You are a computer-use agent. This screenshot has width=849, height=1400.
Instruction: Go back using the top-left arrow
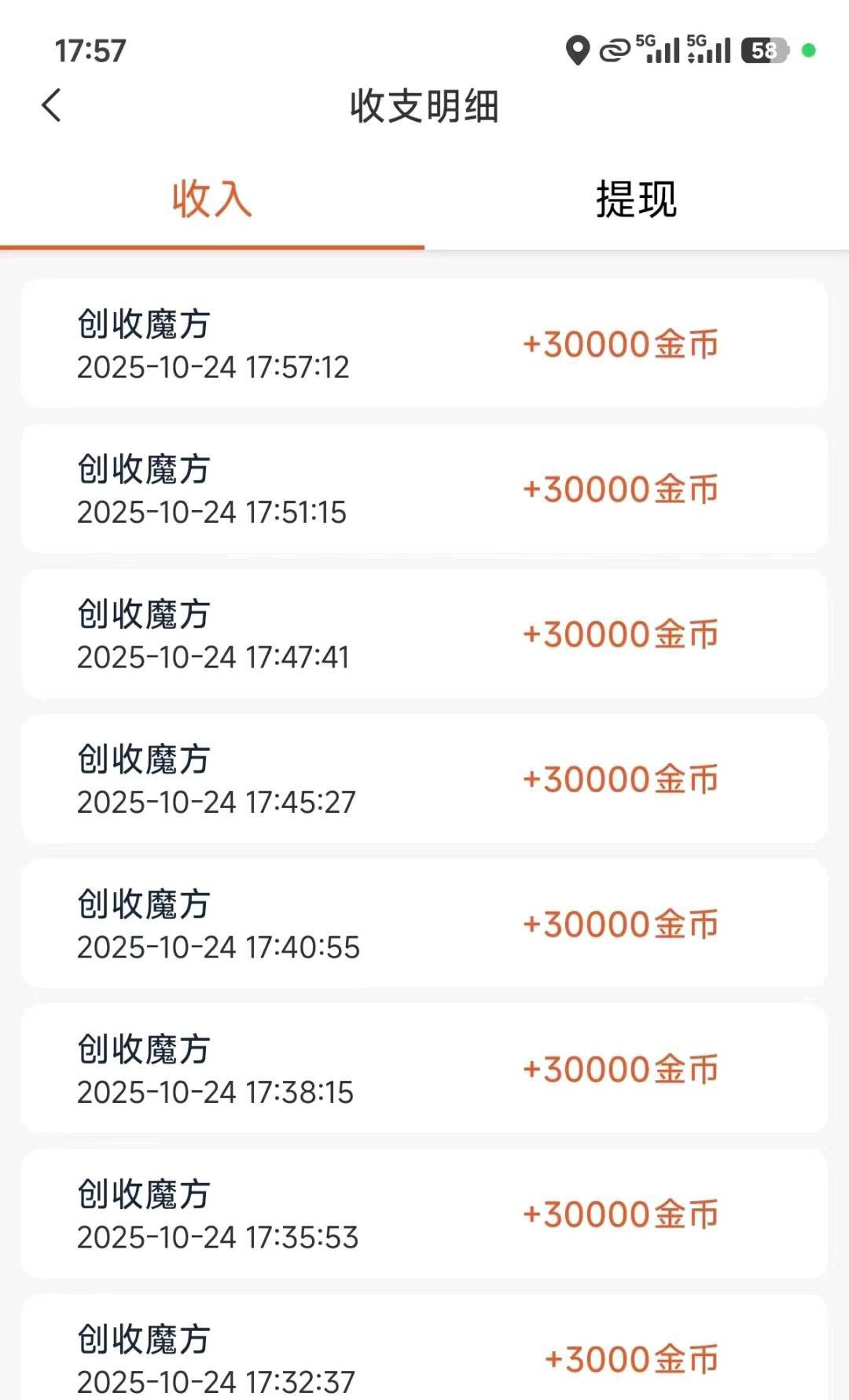pos(52,105)
